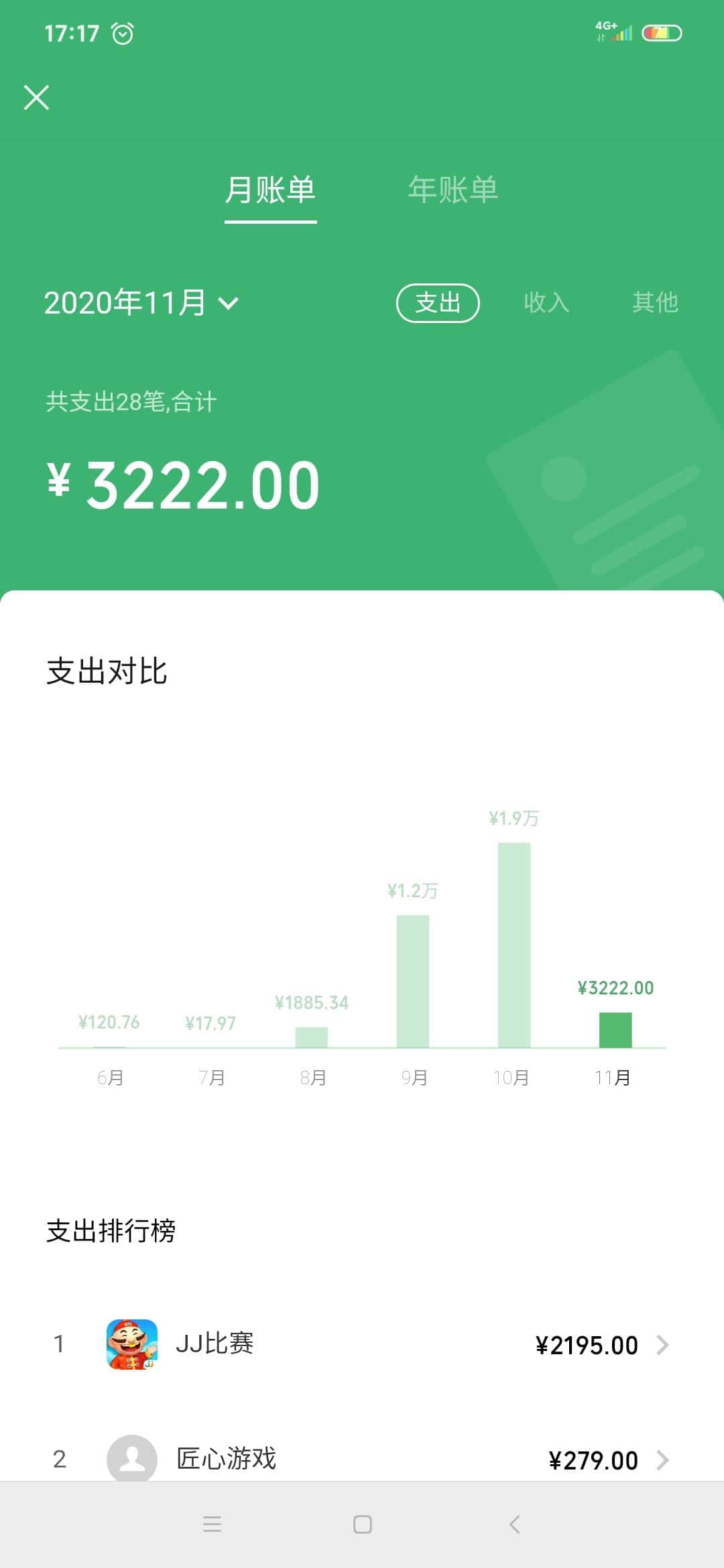Open JJ比赛 icon in the spending ranking list
Image resolution: width=724 pixels, height=1568 pixels.
coord(131,1344)
